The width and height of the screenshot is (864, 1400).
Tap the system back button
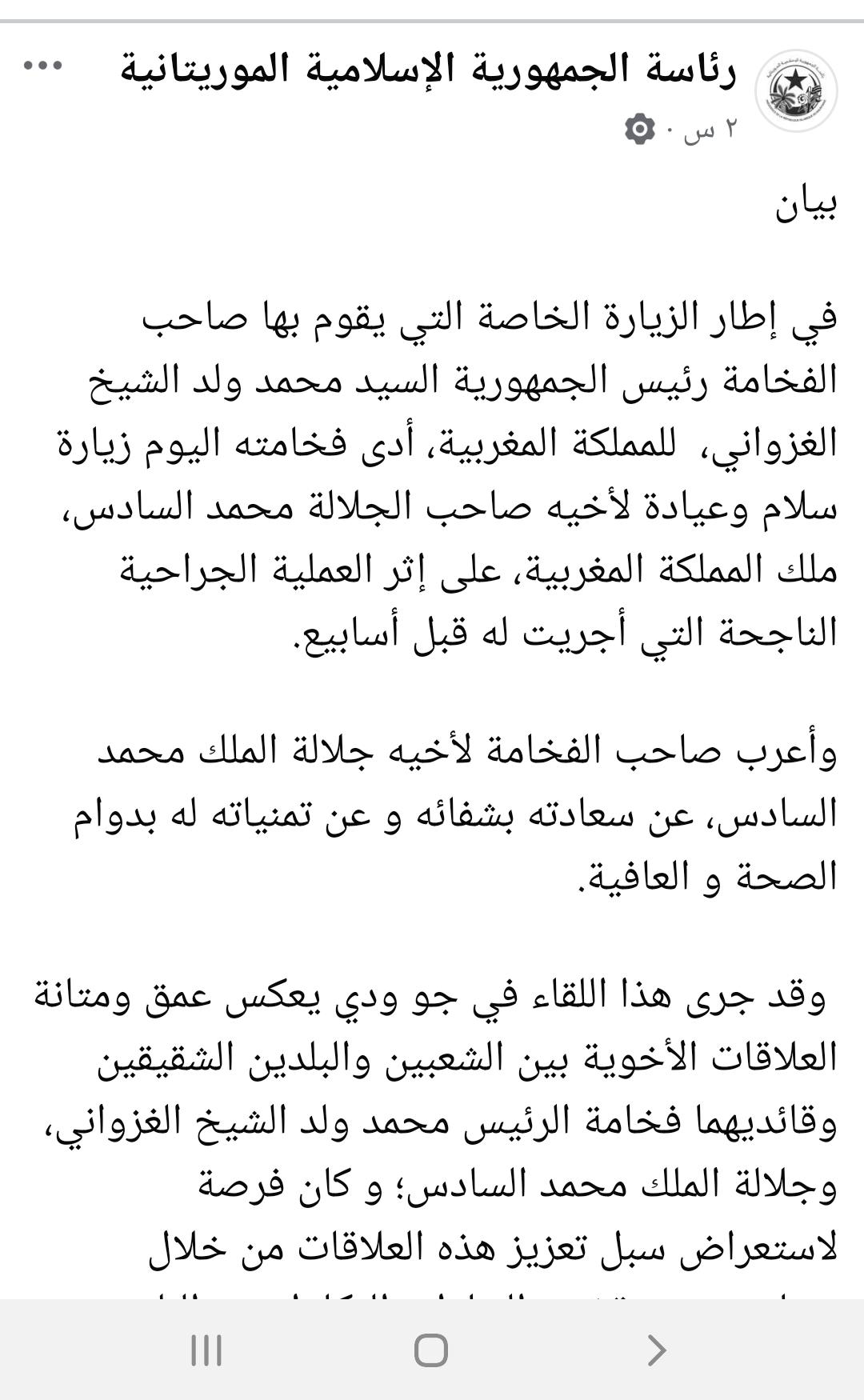657,1350
